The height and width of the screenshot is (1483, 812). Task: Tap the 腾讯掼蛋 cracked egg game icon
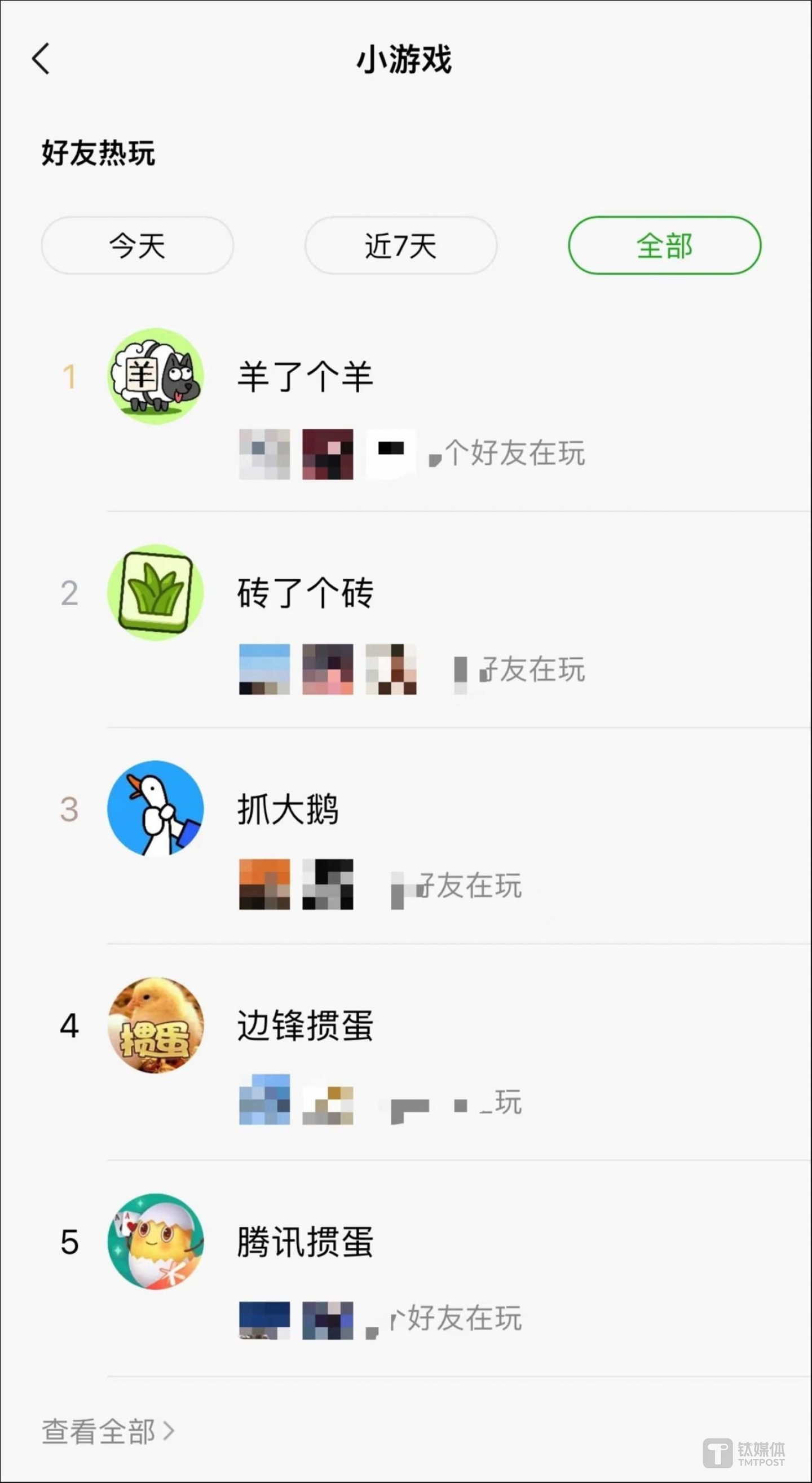tap(155, 1243)
